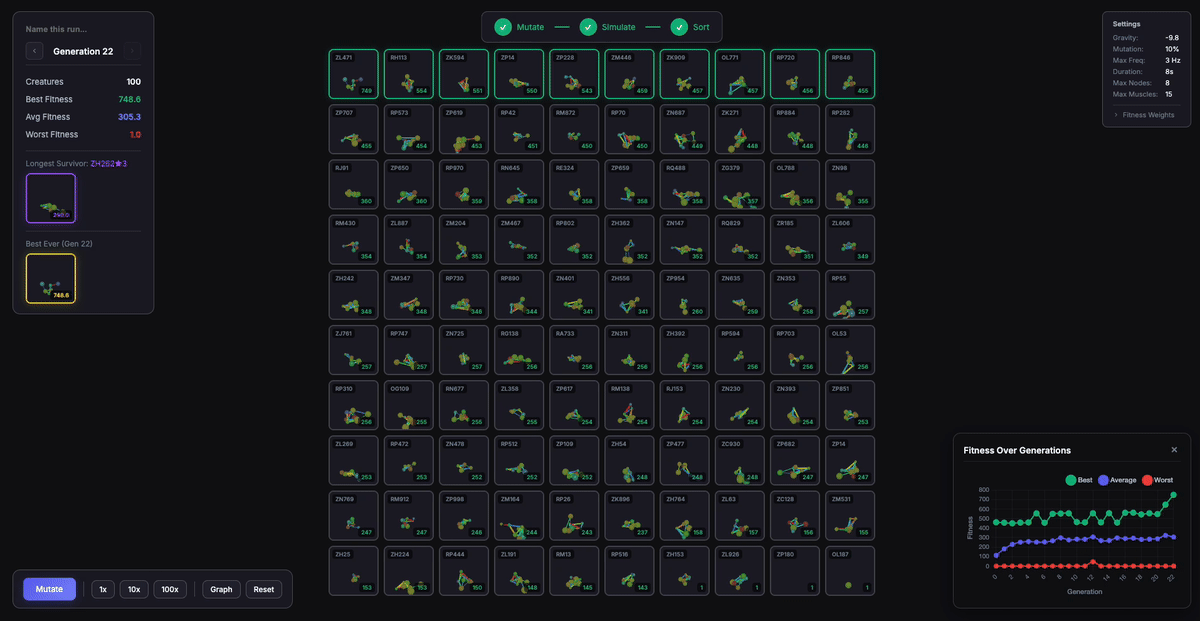Open creature ZP707 card
Viewport: 1200px width, 621px height.
tap(354, 129)
